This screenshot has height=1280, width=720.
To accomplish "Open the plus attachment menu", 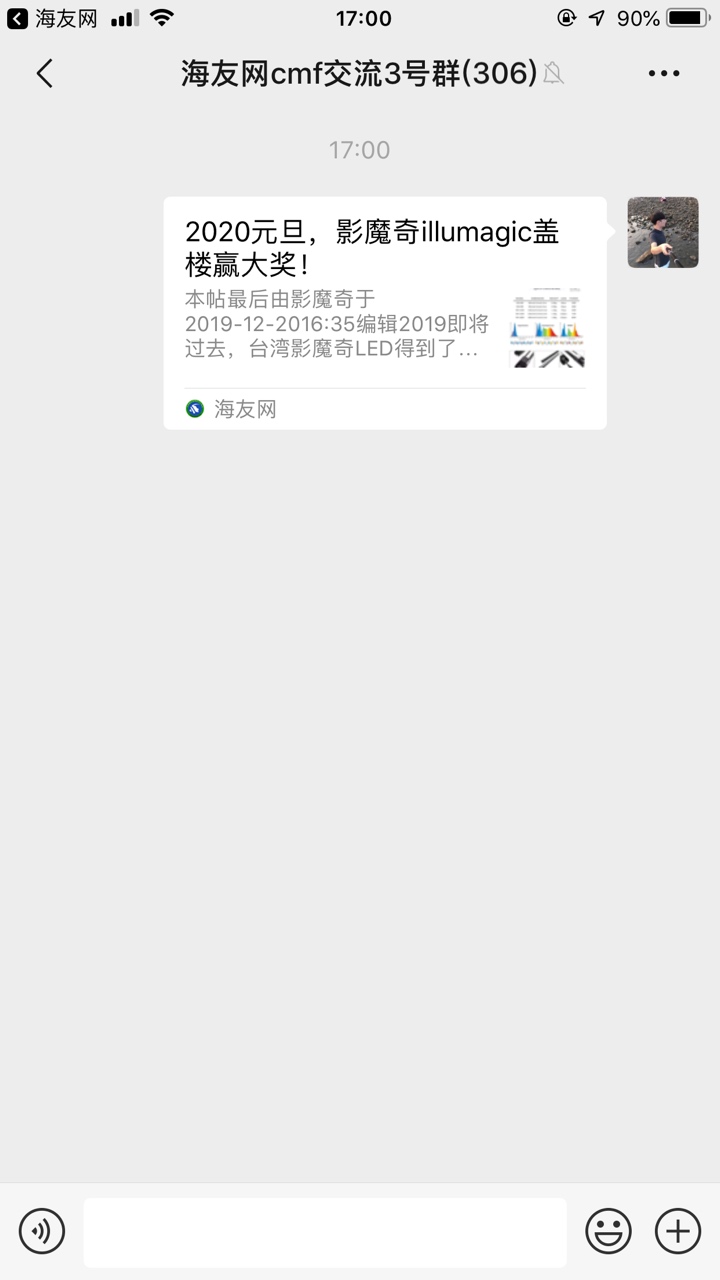I will coord(677,1231).
